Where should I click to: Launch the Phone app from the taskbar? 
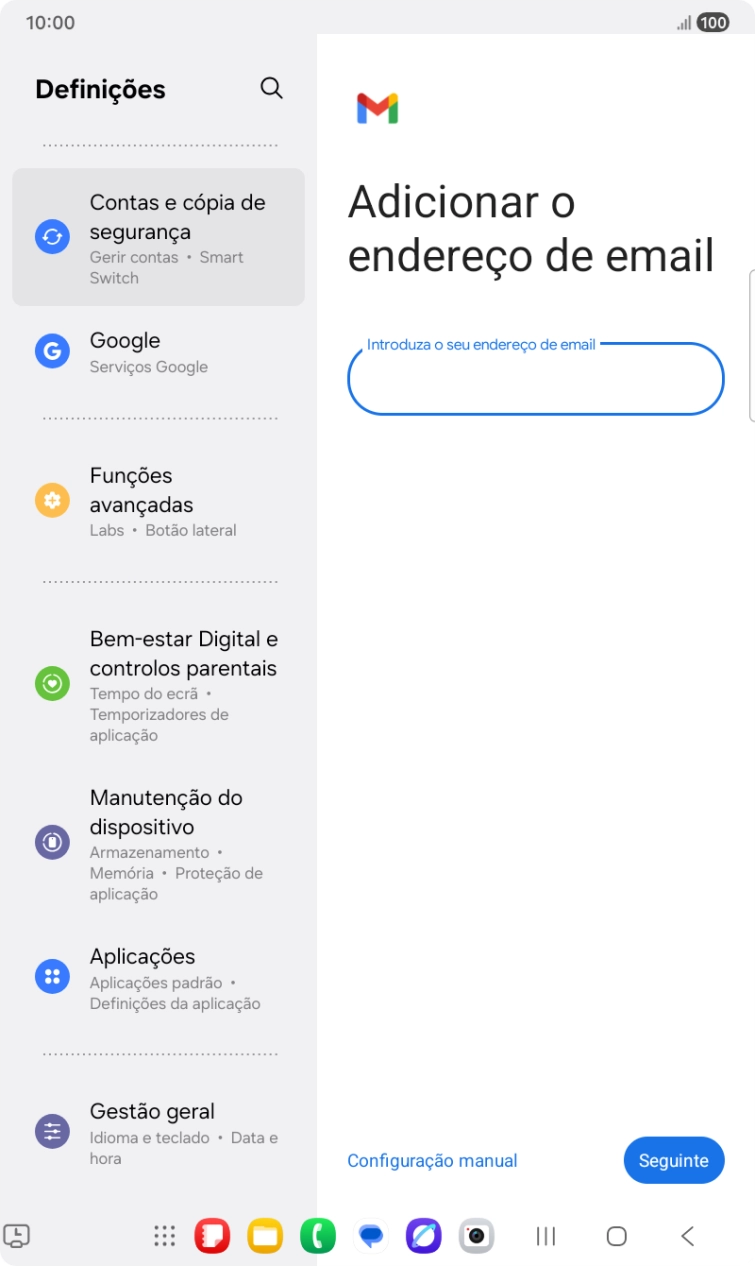318,1236
